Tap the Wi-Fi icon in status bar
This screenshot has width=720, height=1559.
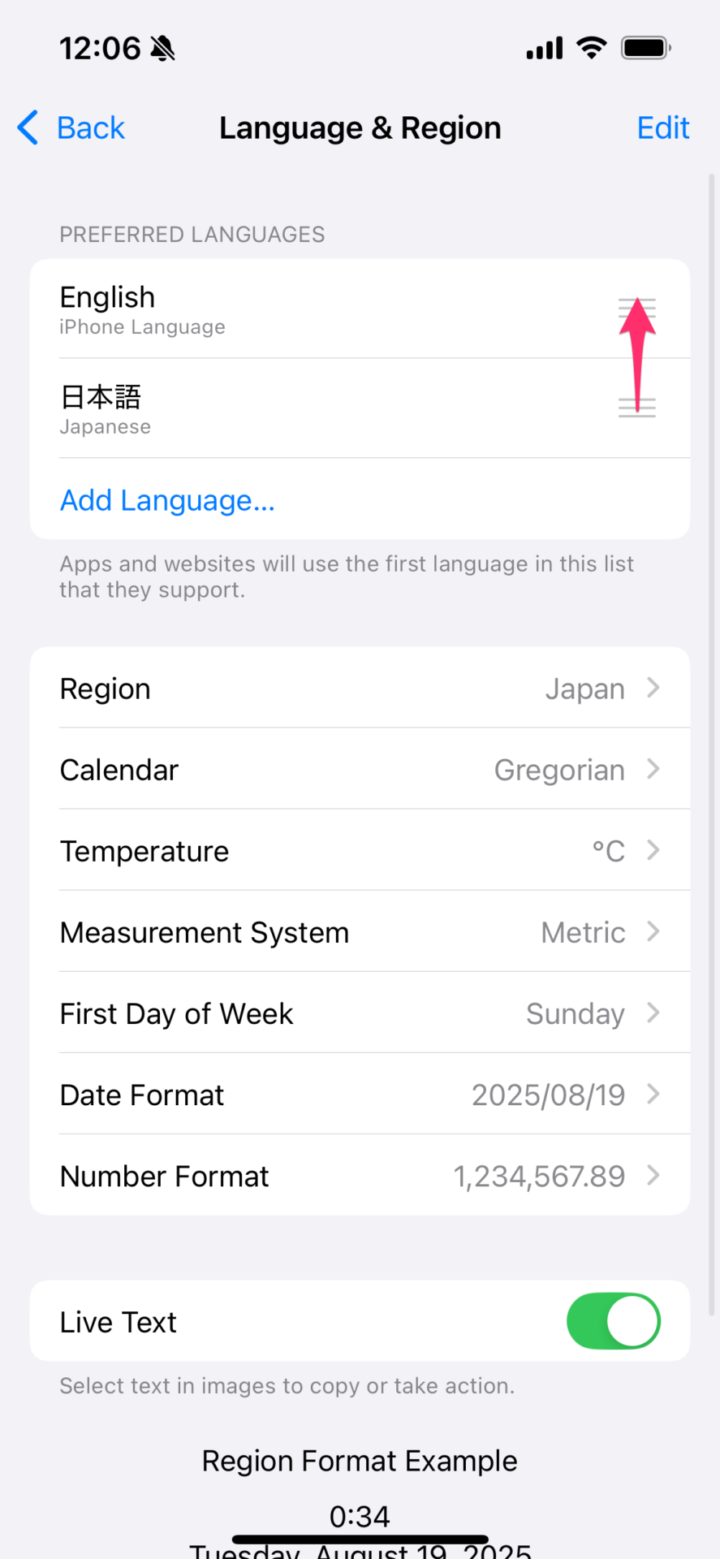pyautogui.click(x=592, y=46)
